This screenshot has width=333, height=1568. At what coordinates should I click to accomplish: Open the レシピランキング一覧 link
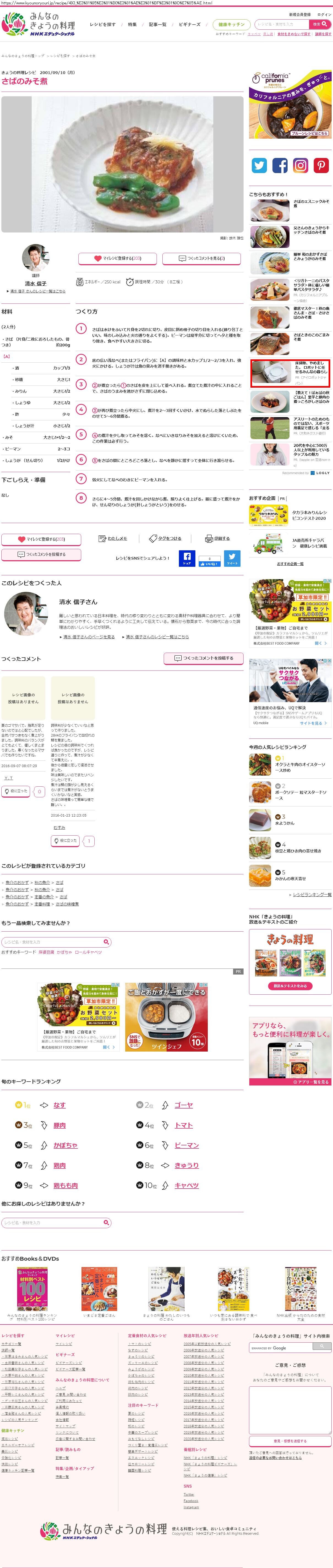tap(312, 895)
